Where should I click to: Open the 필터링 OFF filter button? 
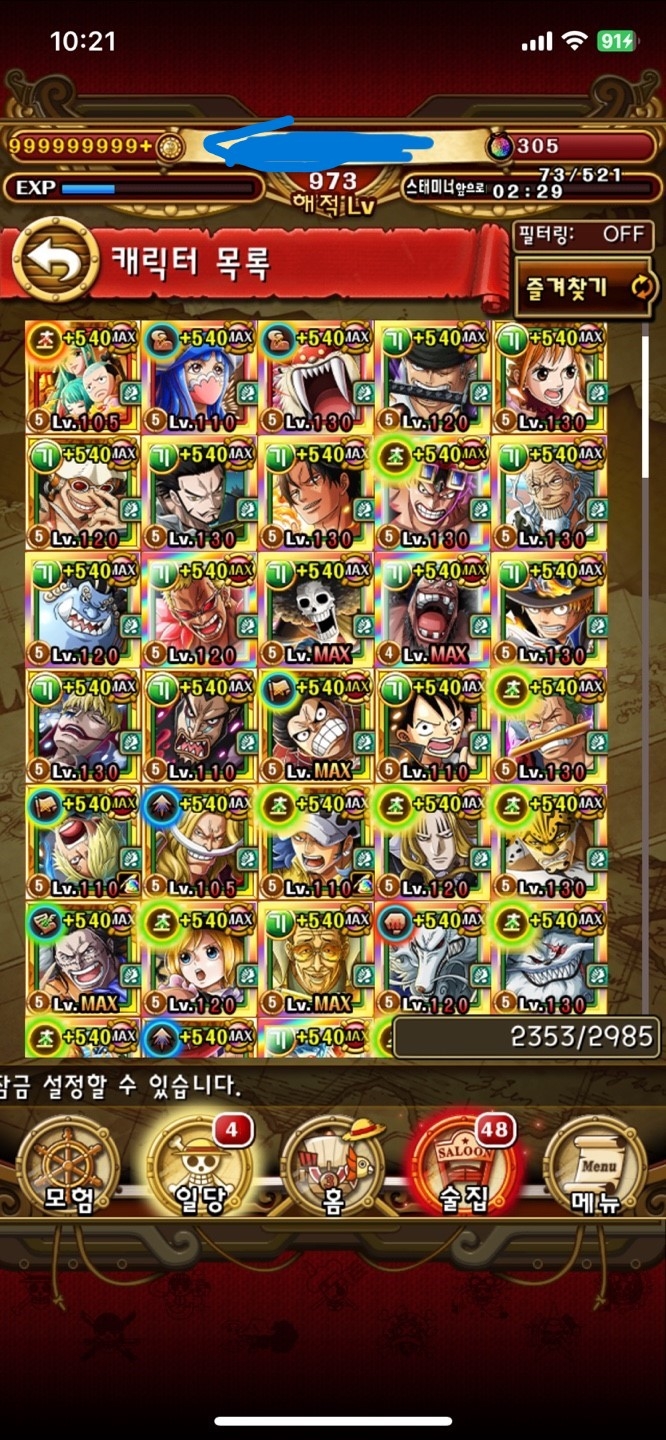point(583,235)
